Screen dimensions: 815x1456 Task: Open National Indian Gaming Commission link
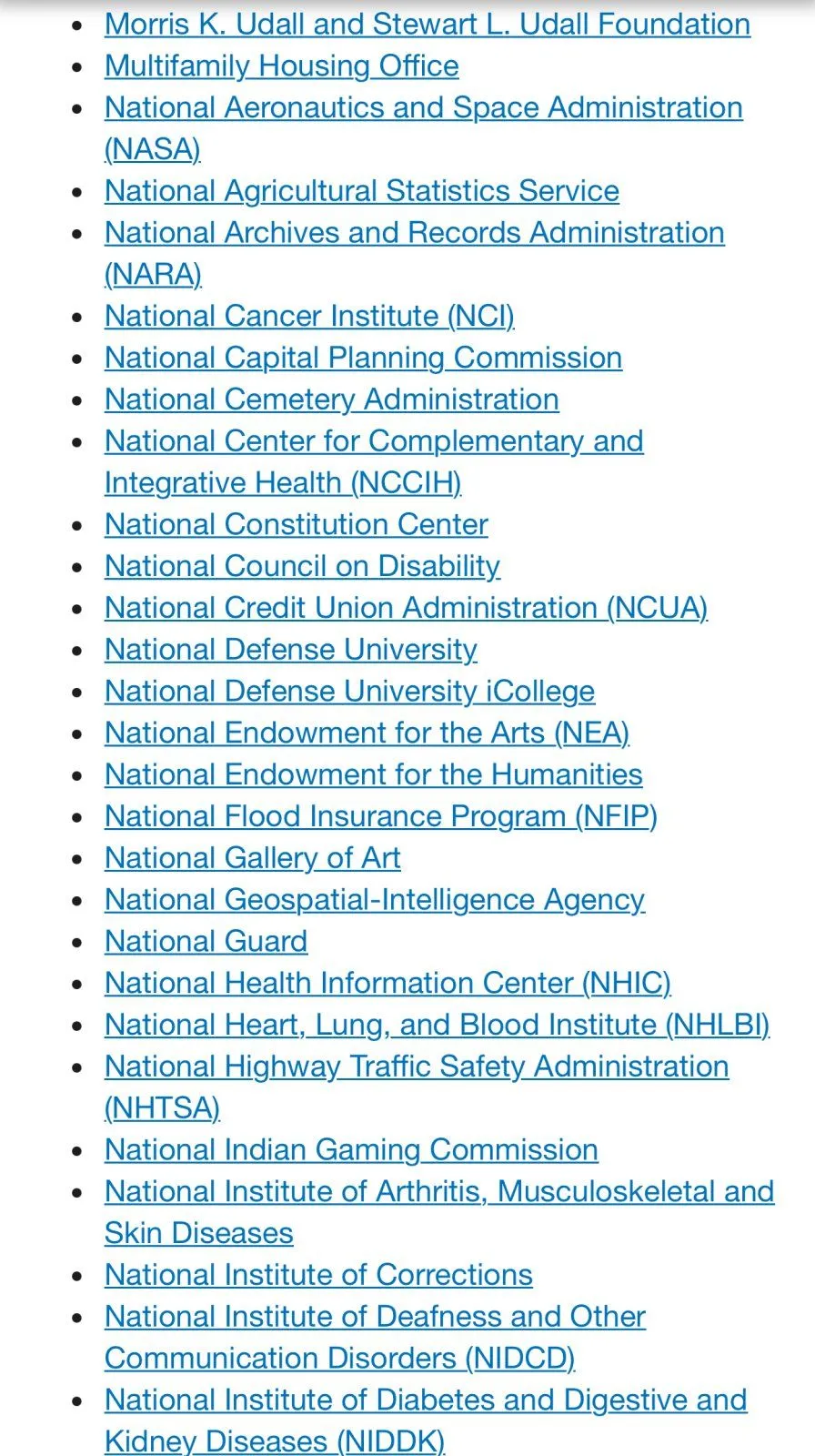coord(351,1150)
